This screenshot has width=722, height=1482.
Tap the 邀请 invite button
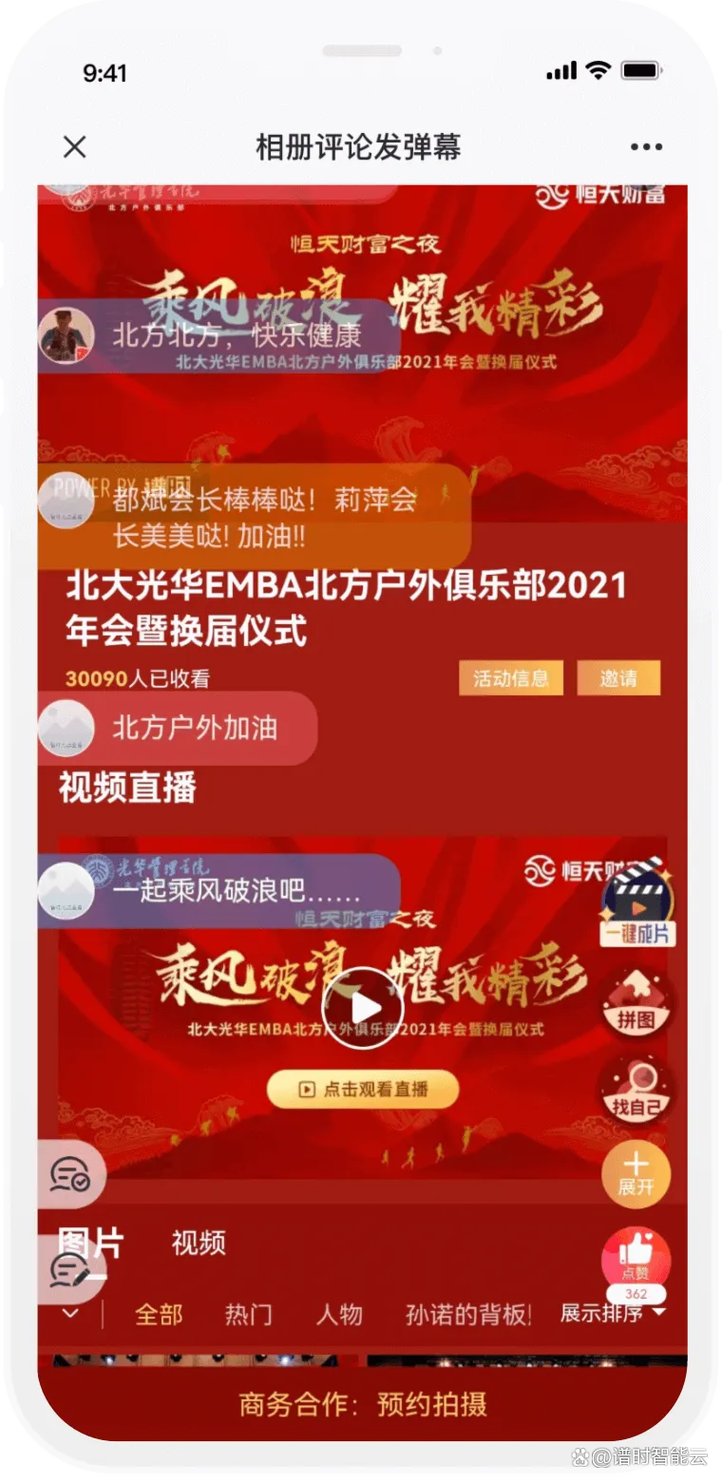click(618, 678)
